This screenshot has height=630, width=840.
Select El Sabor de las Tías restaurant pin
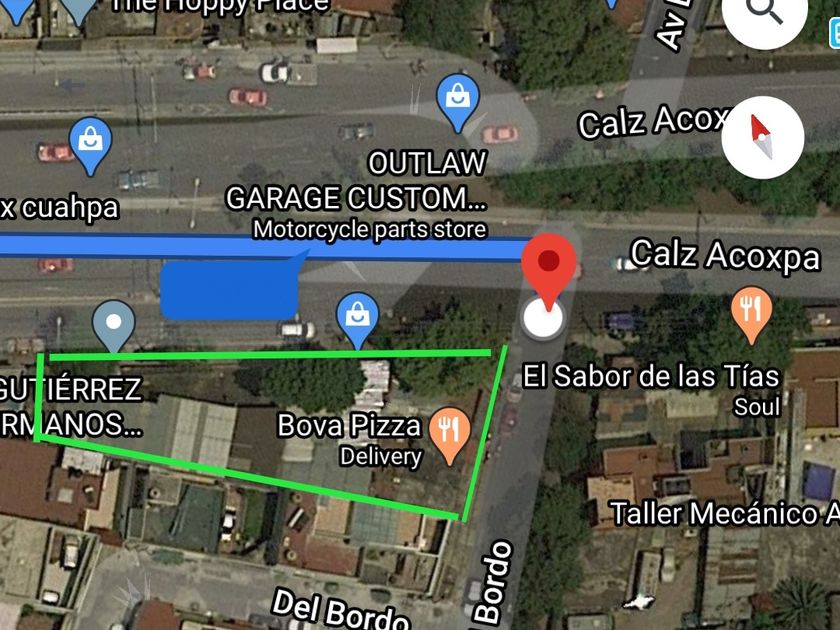[x=752, y=314]
